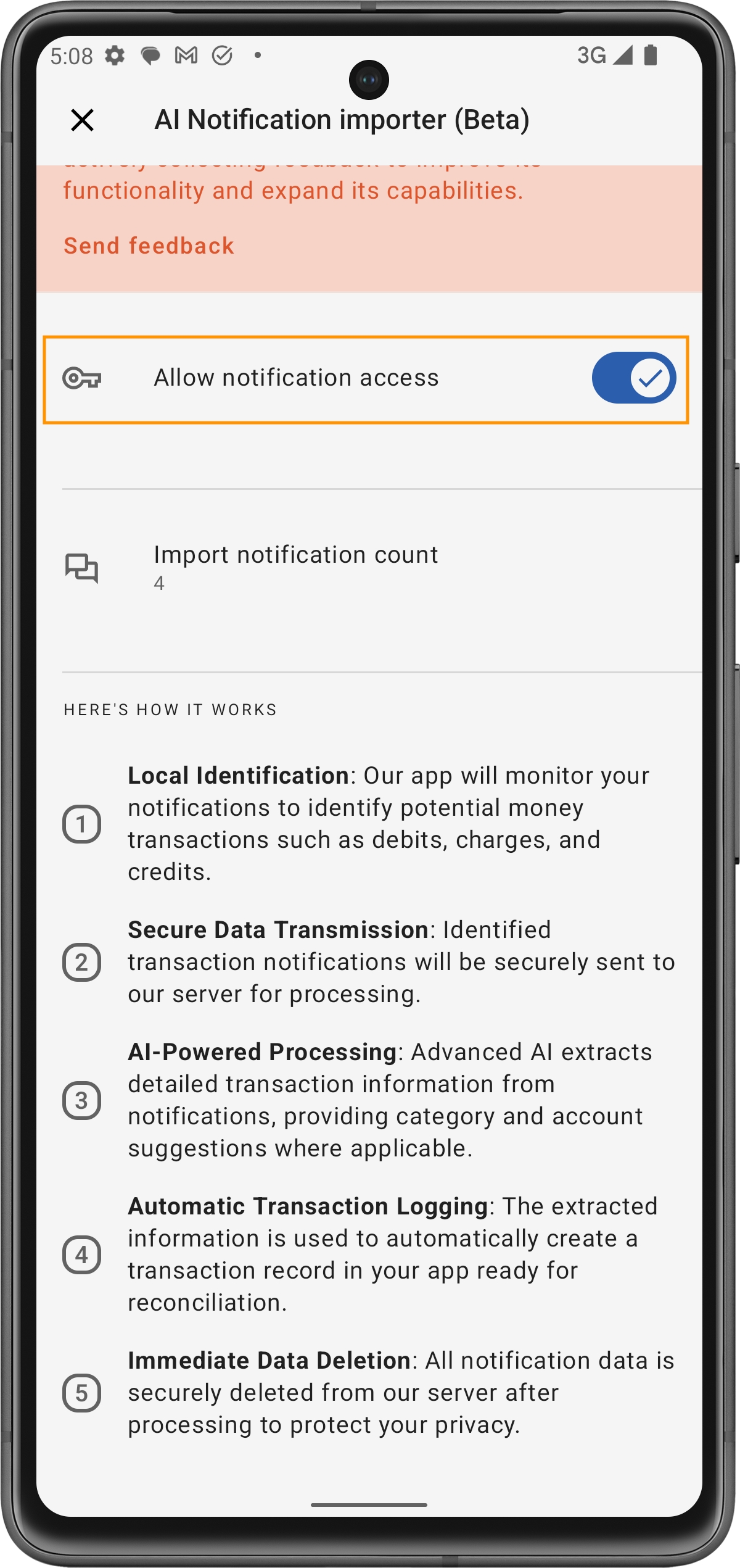Close the AI Notification importer screen
The width and height of the screenshot is (740, 1568).
tap(82, 120)
